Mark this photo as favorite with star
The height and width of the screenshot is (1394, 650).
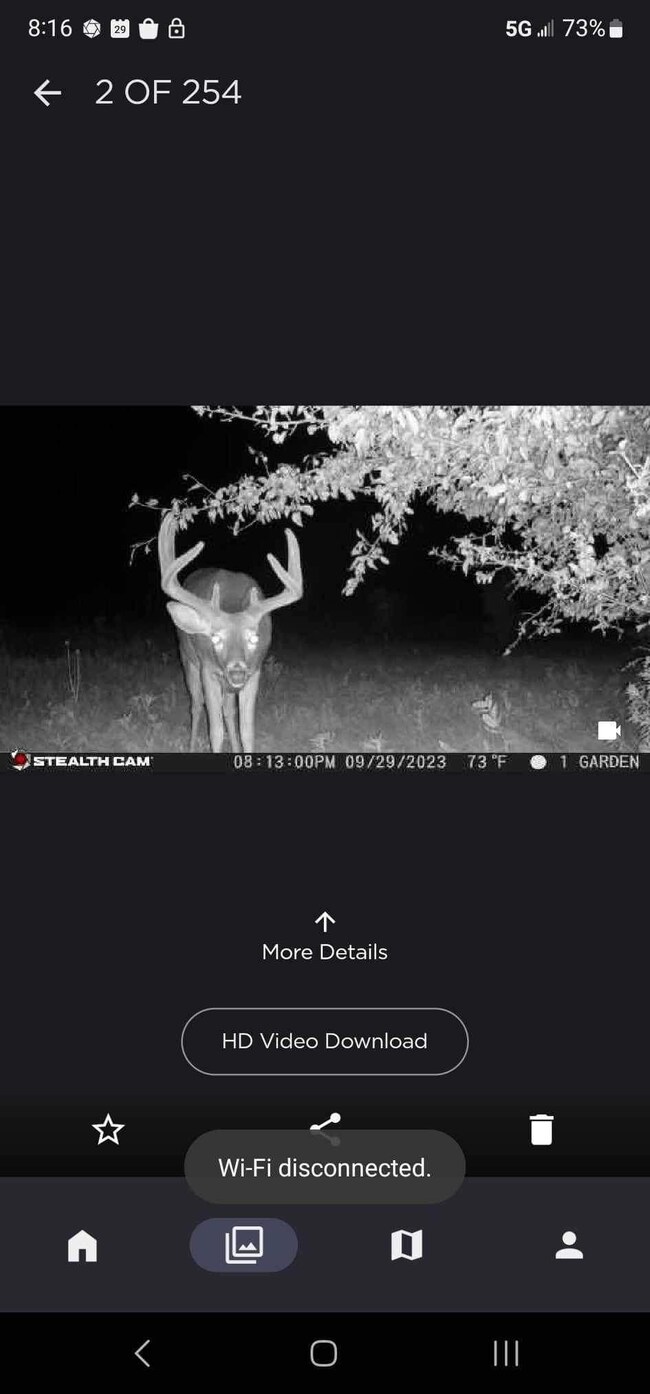108,1130
